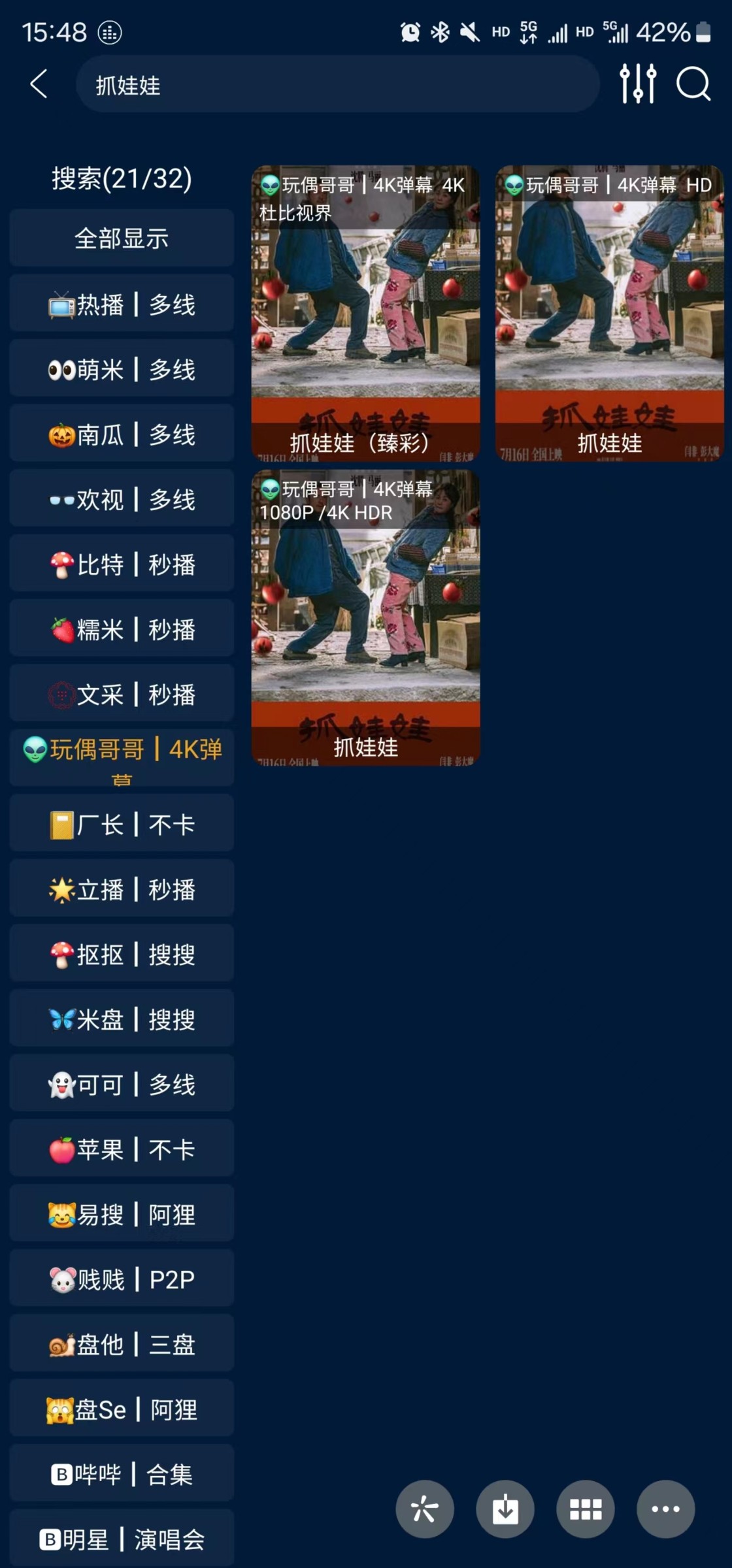
Task: Choose the 南瓜 | 多线 source
Action: pos(122,434)
